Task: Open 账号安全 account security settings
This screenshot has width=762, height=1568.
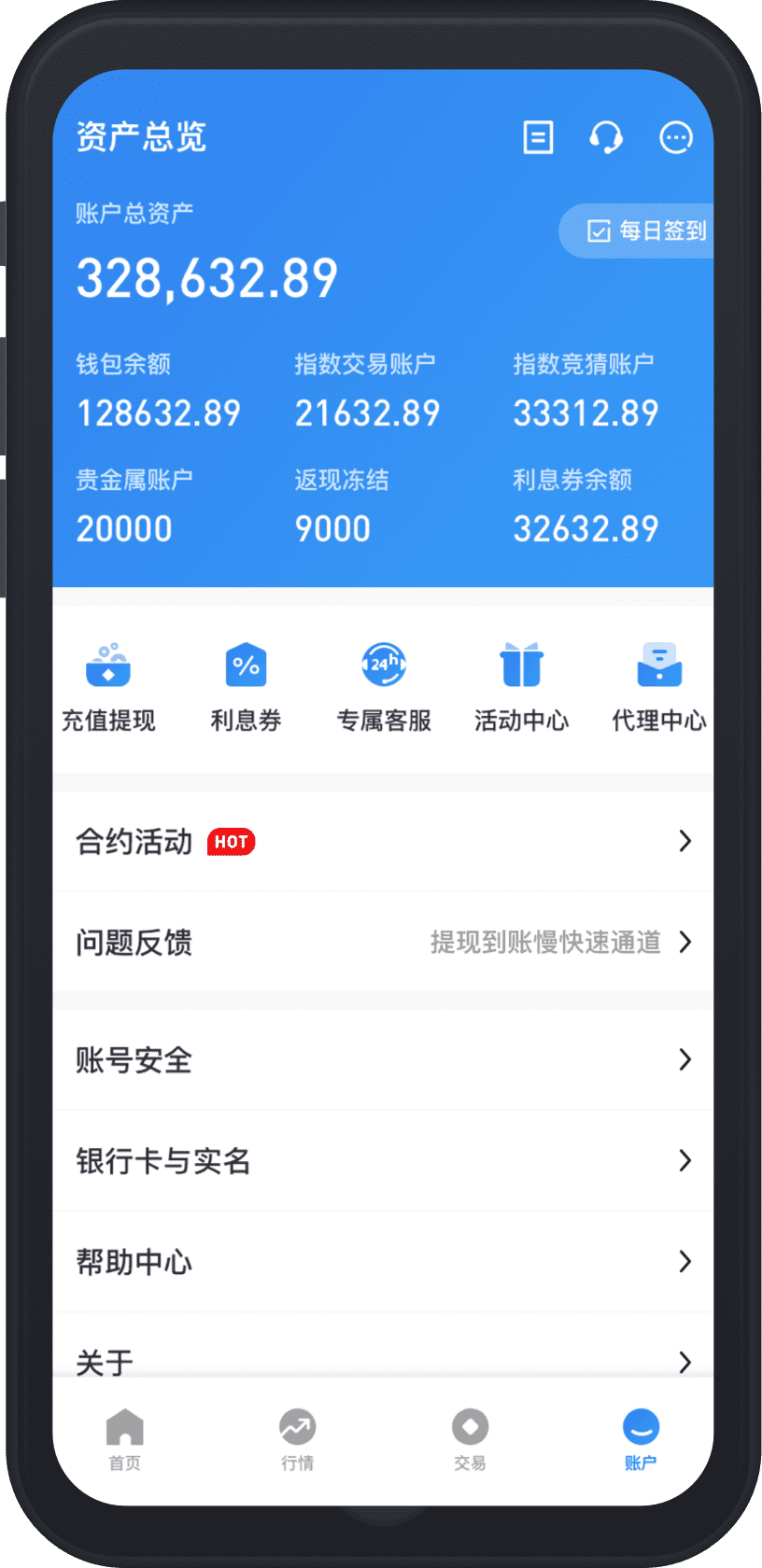Action: [x=383, y=1060]
